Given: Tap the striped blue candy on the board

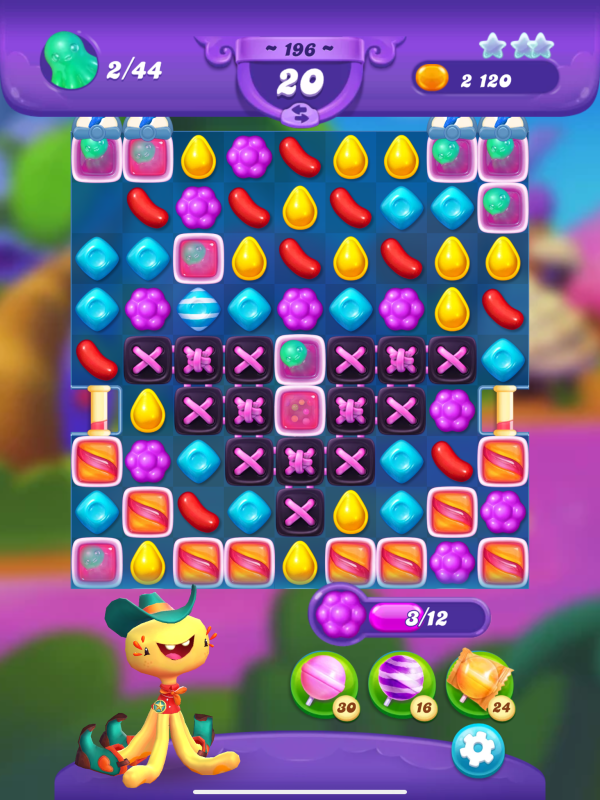Looking at the screenshot, I should (198, 309).
